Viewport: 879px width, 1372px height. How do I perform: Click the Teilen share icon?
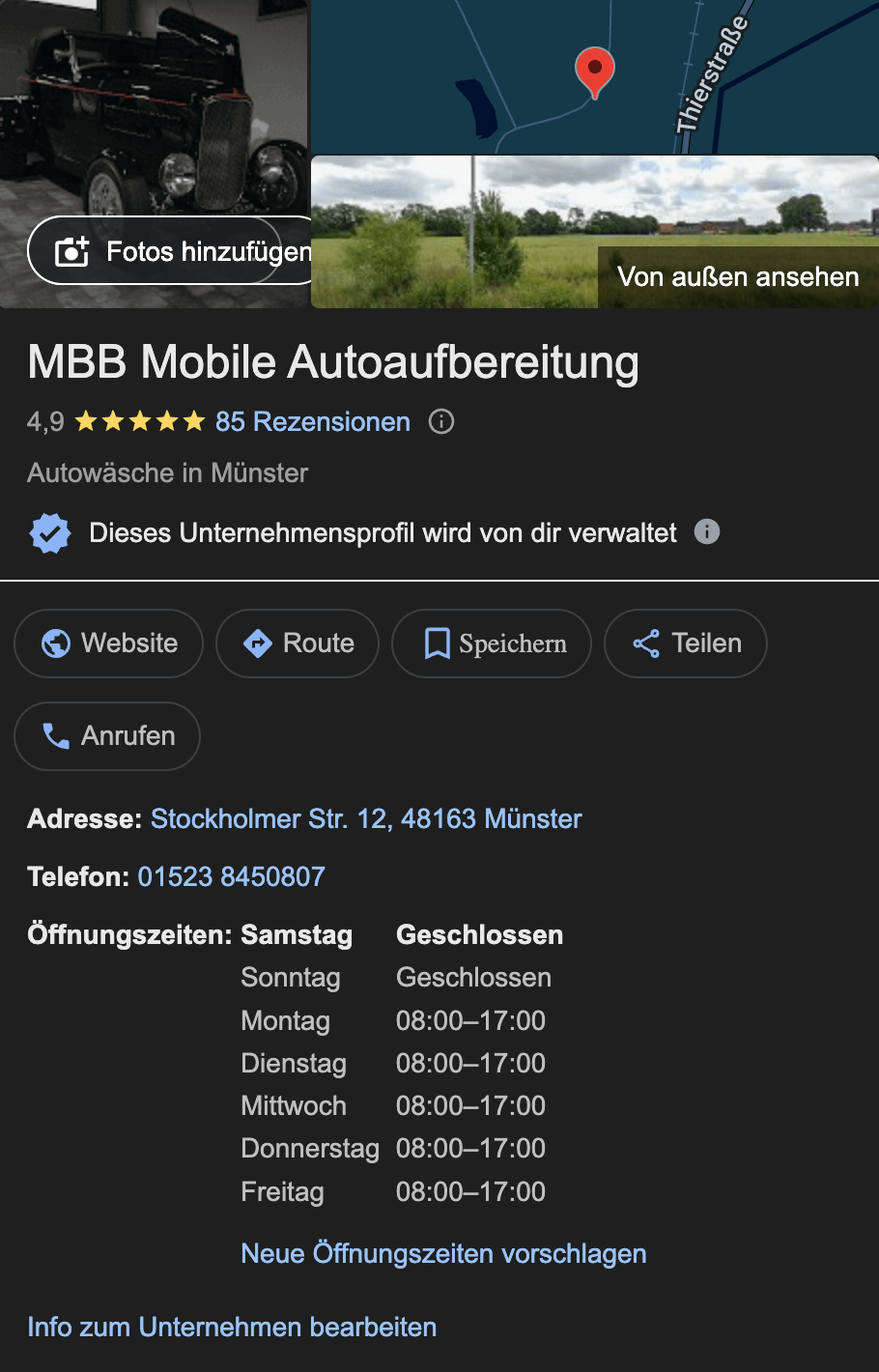click(x=644, y=643)
